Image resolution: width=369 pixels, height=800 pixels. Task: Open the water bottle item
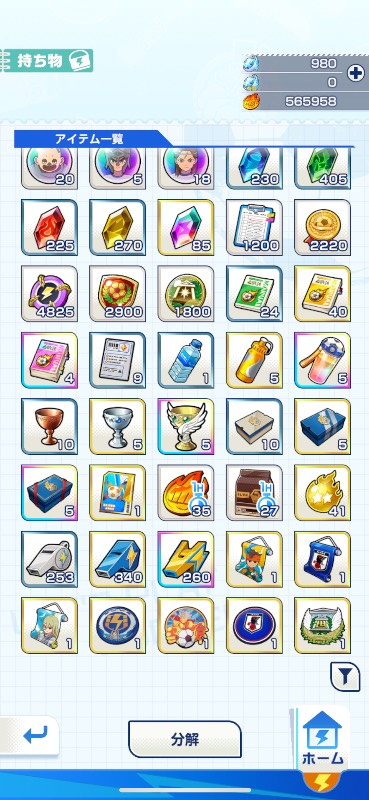tap(186, 360)
